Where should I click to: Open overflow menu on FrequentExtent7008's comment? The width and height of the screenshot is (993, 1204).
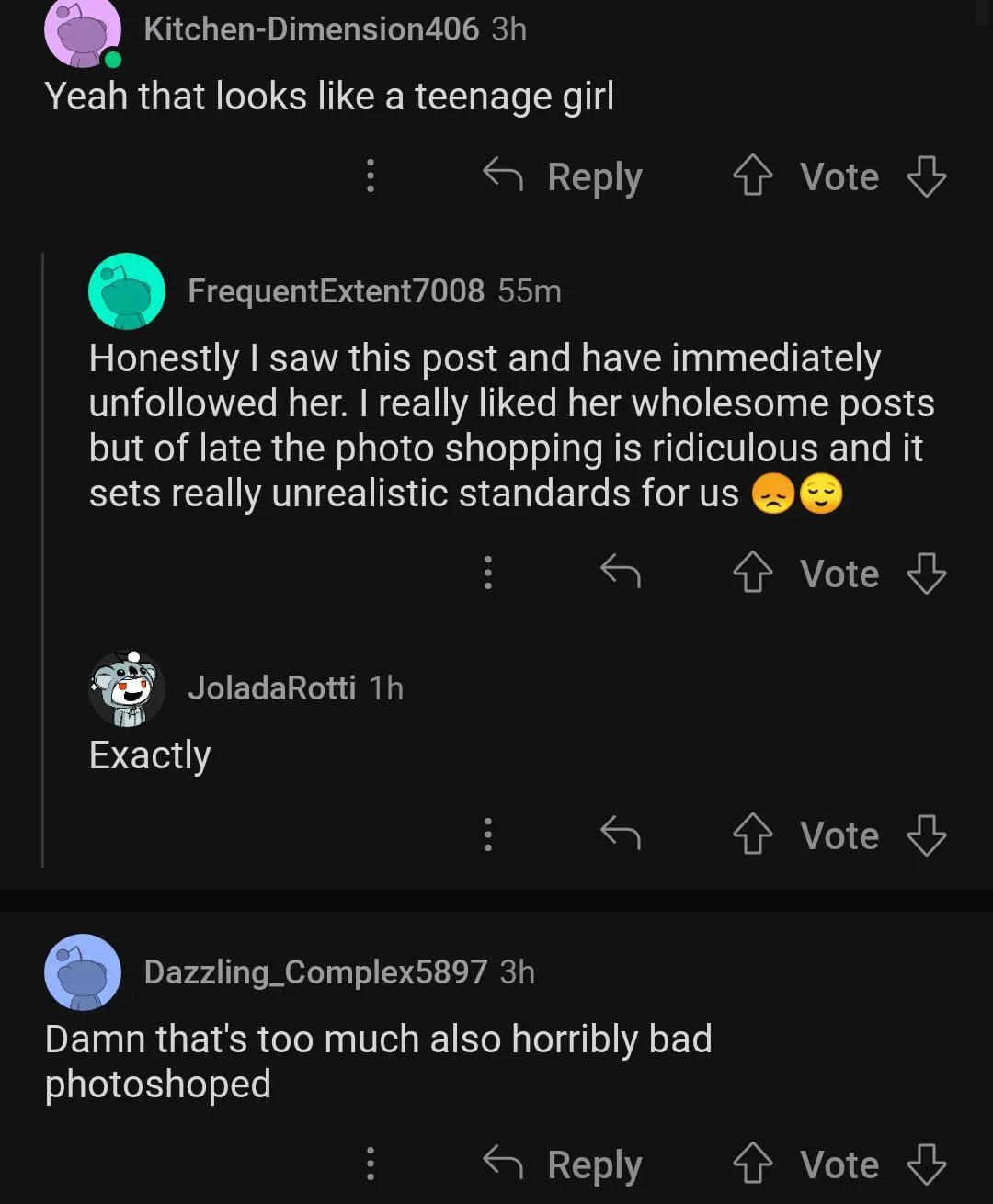(488, 573)
